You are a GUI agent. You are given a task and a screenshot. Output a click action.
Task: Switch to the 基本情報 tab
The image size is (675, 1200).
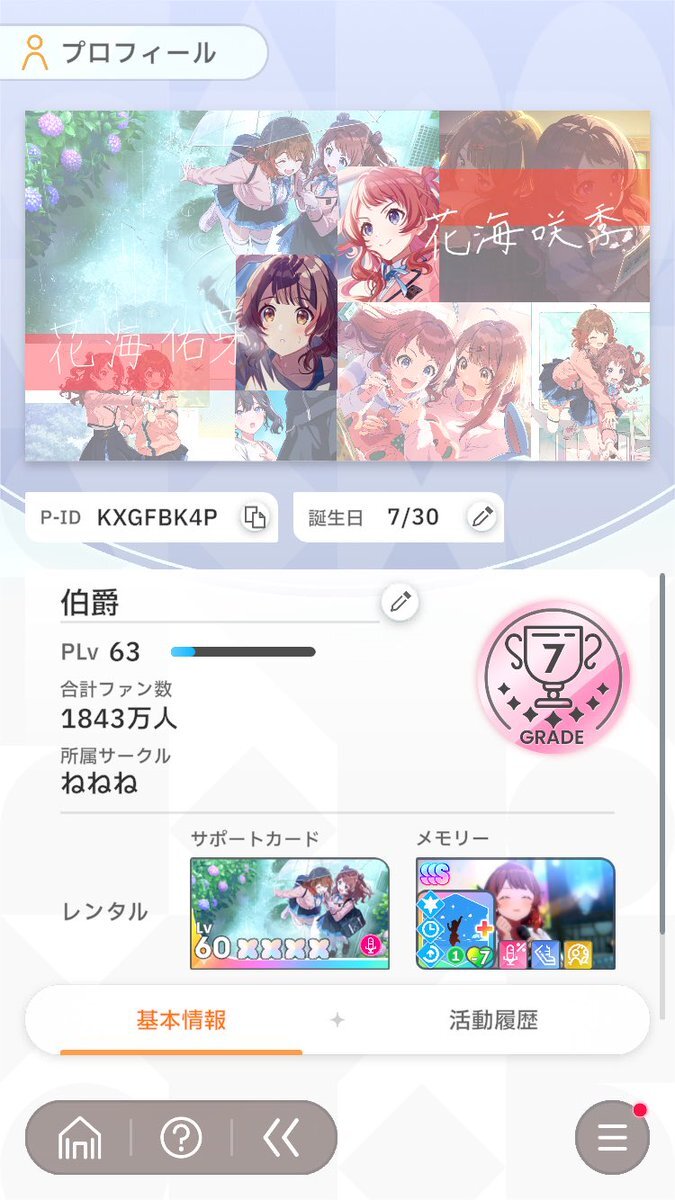[x=181, y=1020]
